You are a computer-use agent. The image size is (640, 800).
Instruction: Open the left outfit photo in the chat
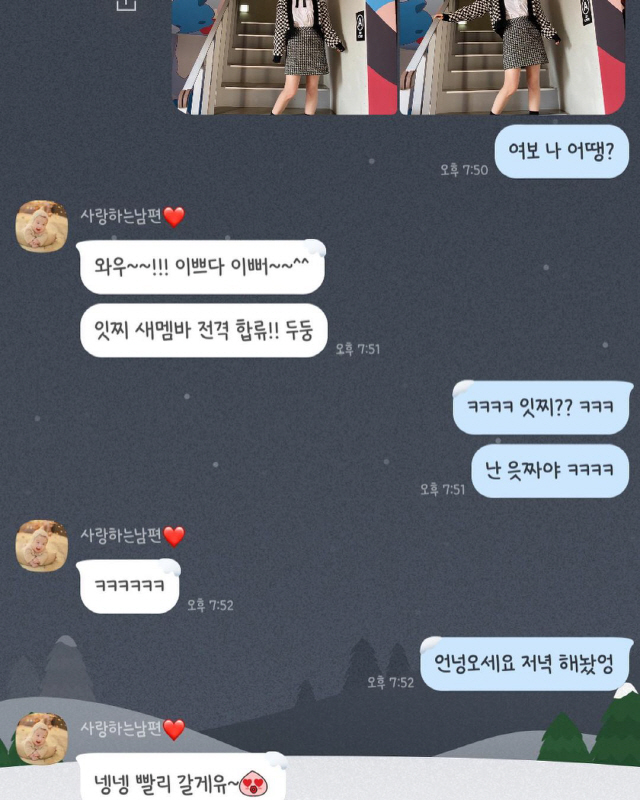[284, 55]
